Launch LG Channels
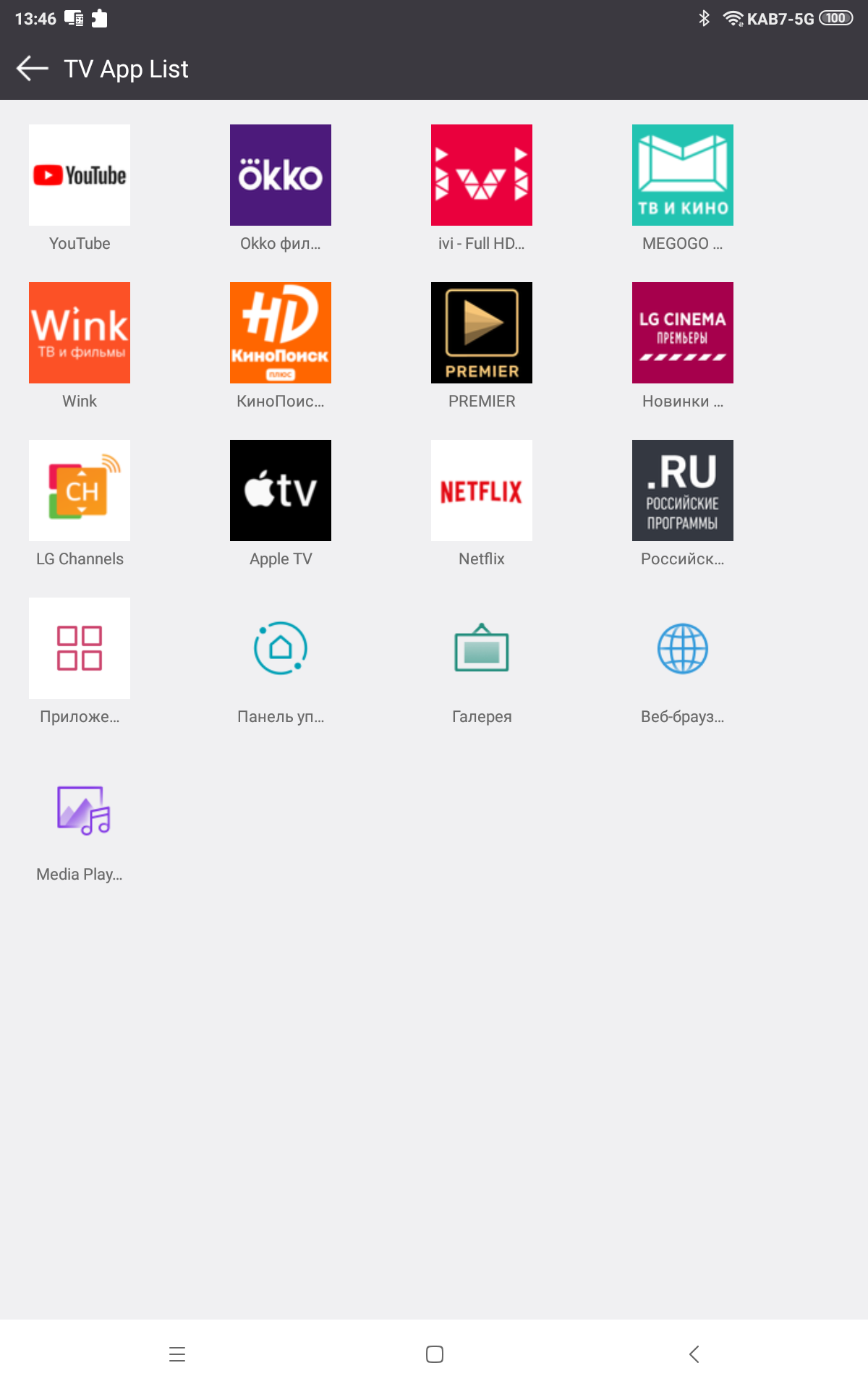This screenshot has height=1389, width=868. click(80, 490)
